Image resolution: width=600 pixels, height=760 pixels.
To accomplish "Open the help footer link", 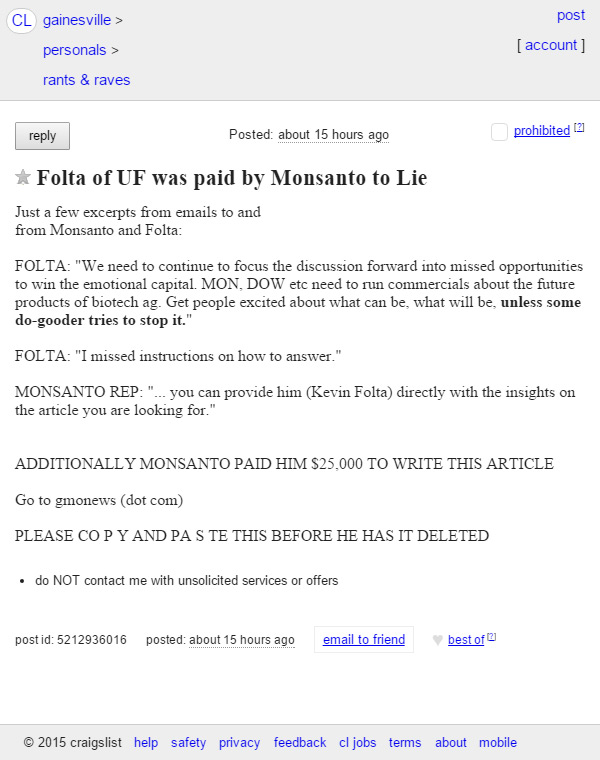I will point(146,743).
